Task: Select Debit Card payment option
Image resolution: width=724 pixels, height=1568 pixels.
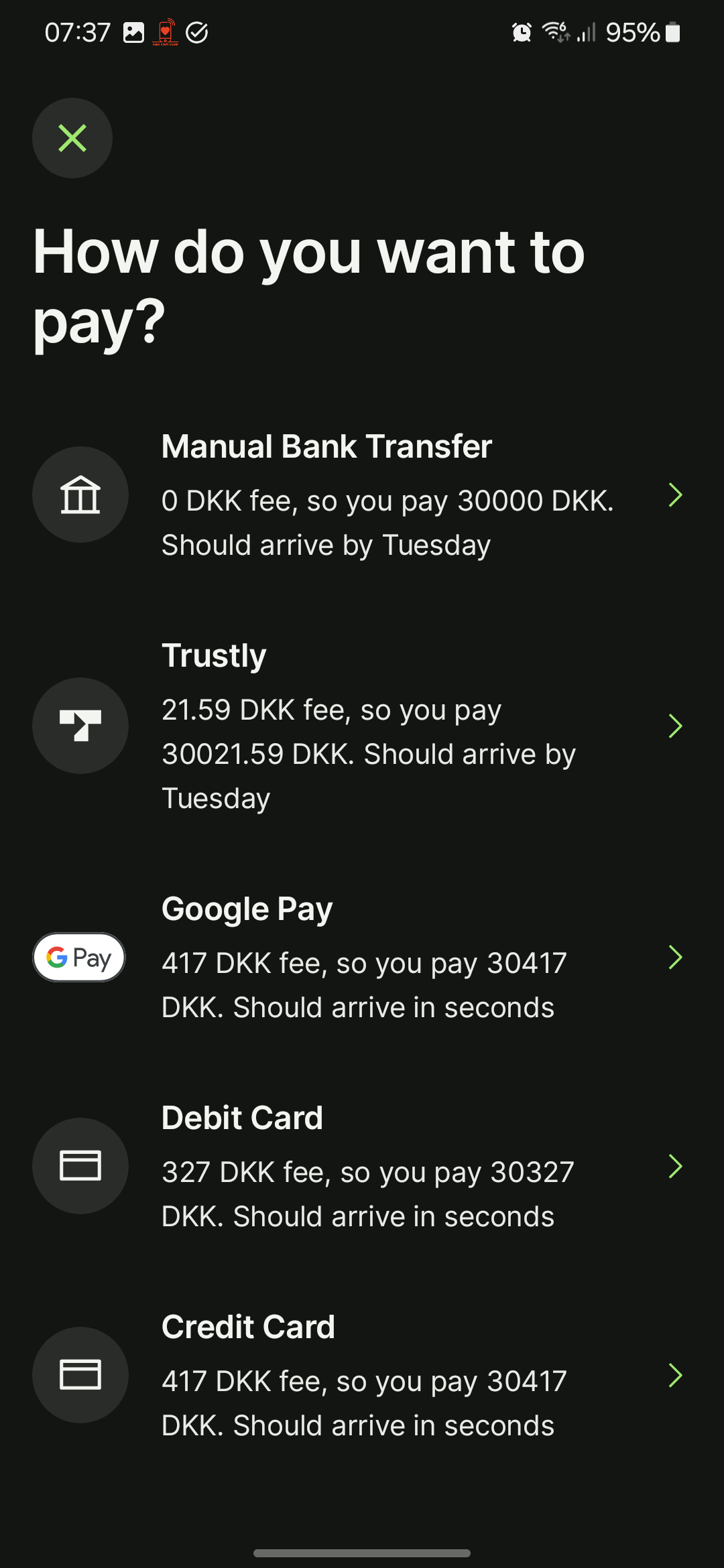Action: pyautogui.click(x=362, y=1166)
